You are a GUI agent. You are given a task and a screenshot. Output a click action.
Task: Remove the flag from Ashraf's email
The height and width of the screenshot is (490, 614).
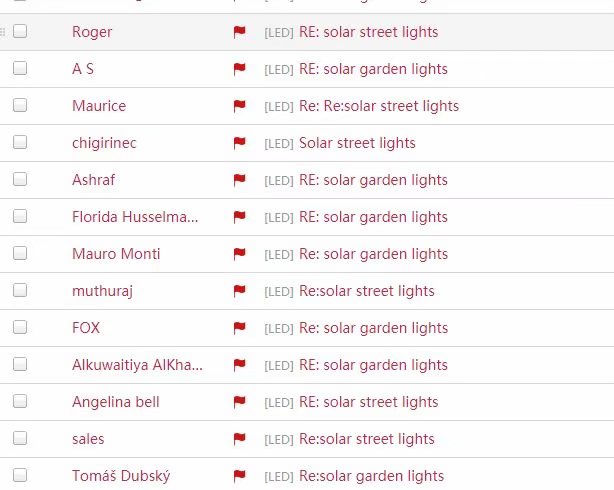[x=239, y=180]
